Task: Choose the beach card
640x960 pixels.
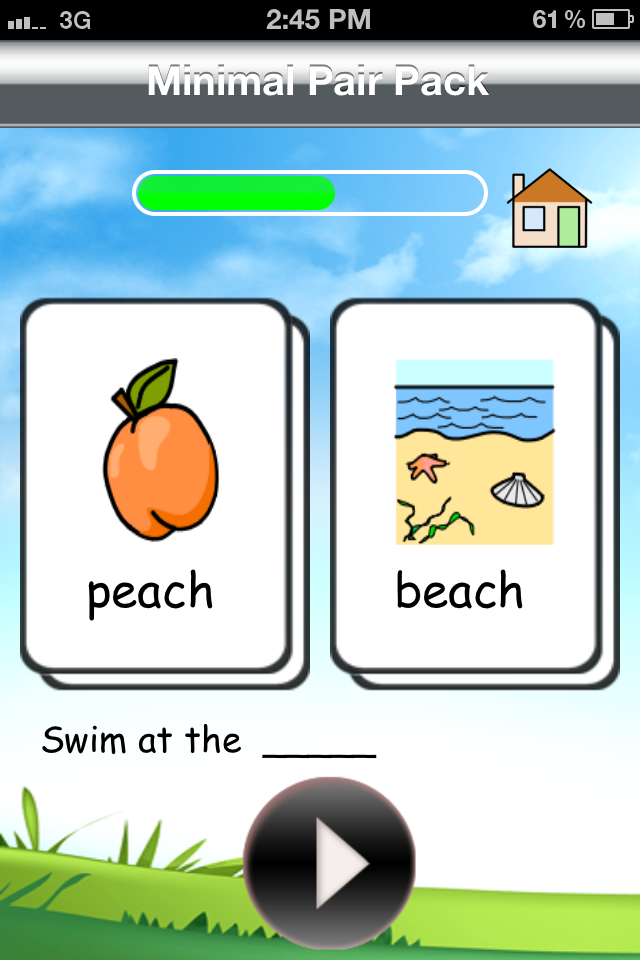Action: tap(475, 493)
